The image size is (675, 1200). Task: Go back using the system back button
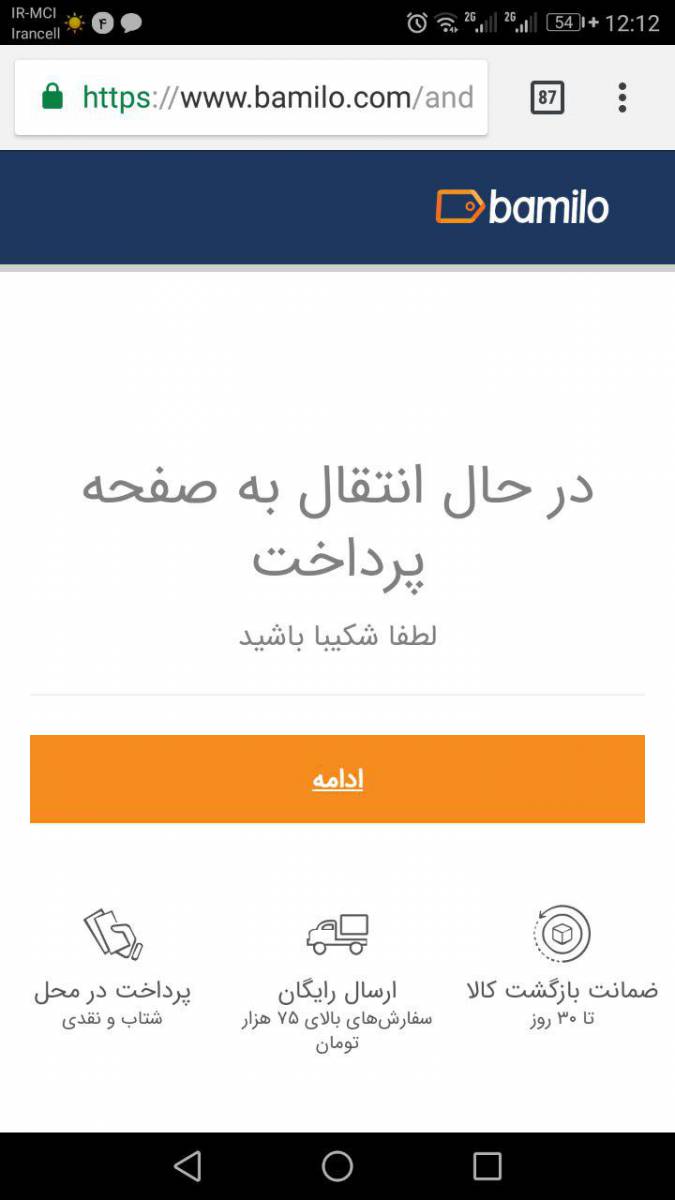(187, 1166)
